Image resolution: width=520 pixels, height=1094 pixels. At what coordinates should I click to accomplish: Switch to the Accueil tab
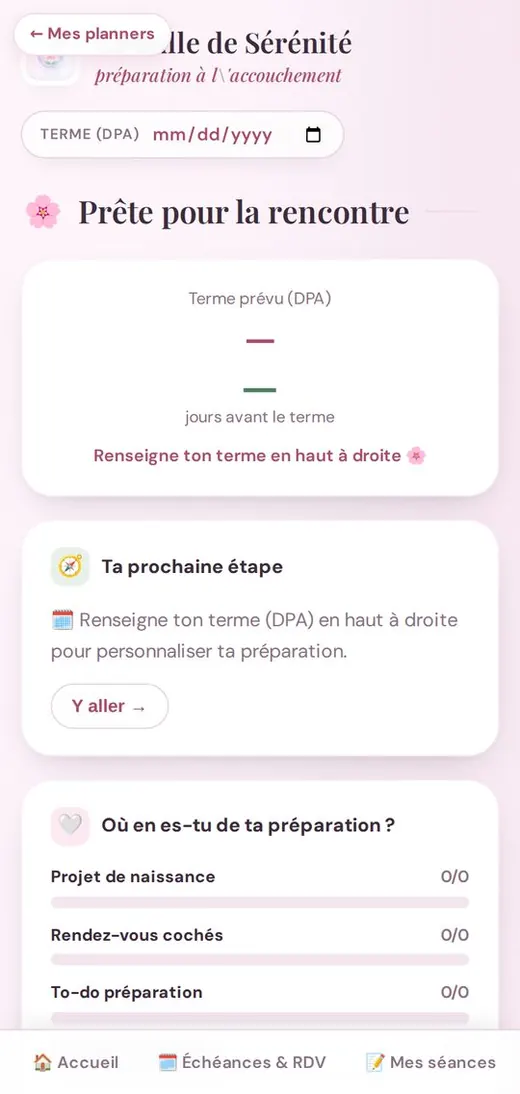tap(76, 1062)
